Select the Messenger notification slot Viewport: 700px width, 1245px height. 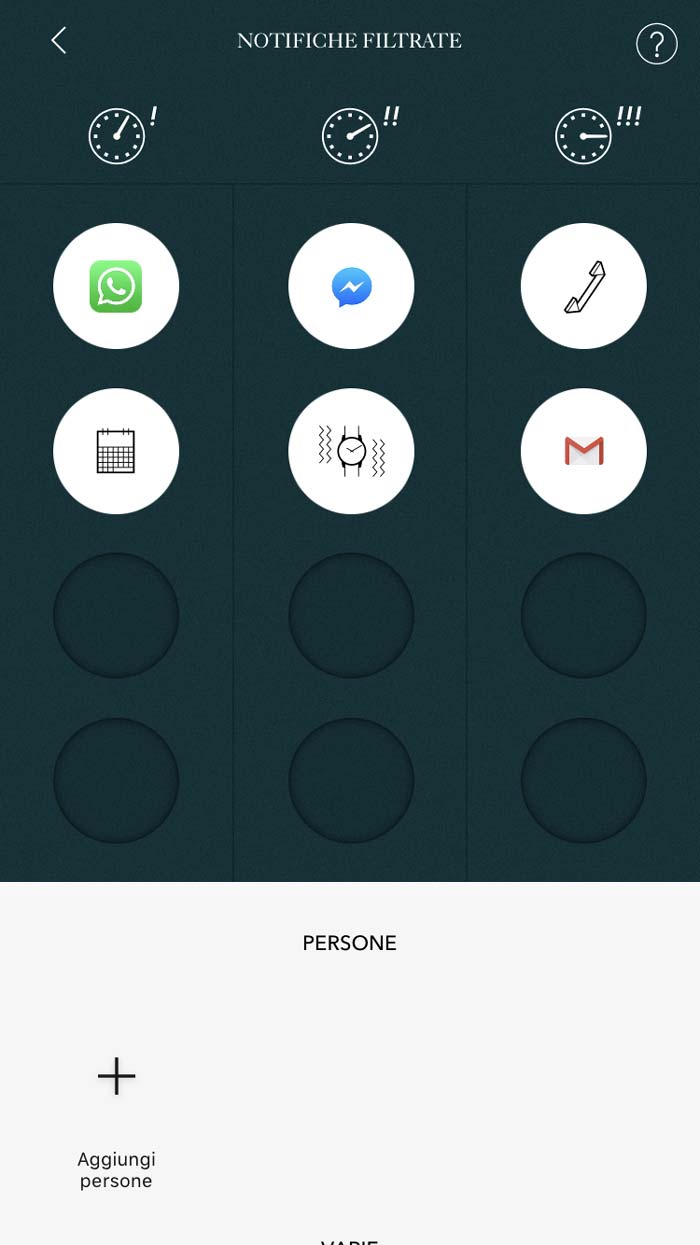click(x=351, y=286)
